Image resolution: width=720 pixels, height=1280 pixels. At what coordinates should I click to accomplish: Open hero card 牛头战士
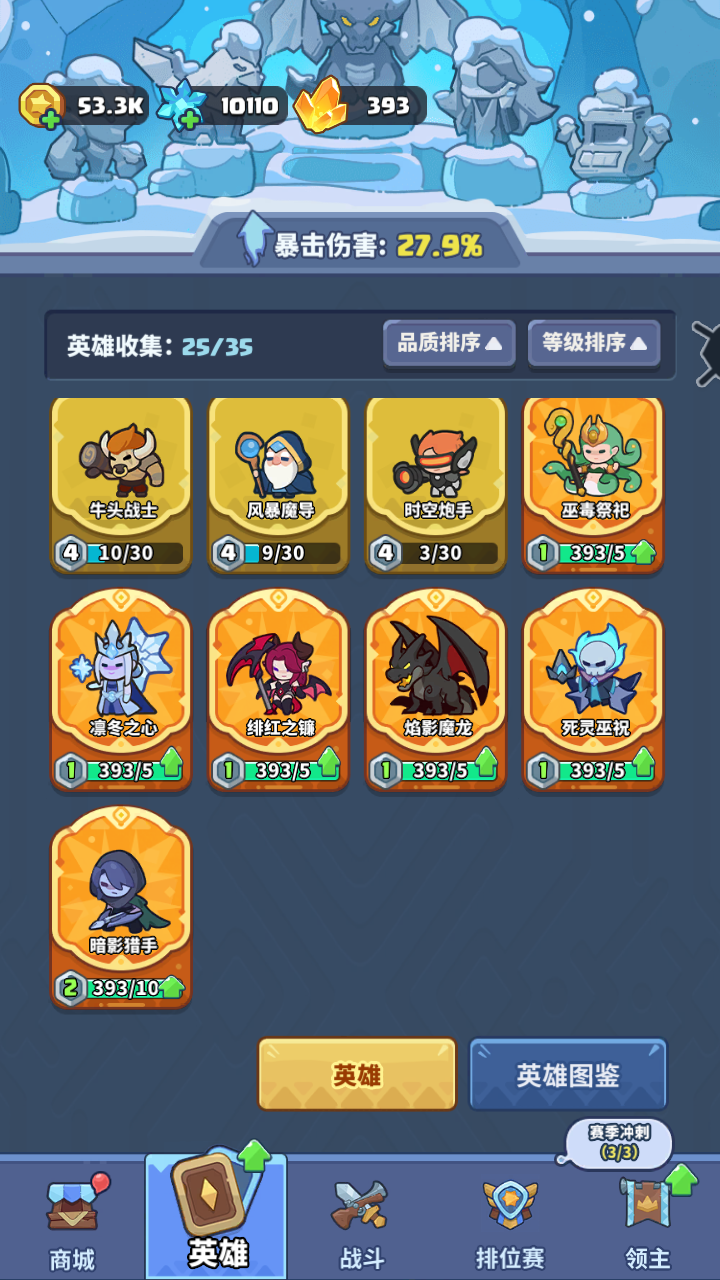click(121, 485)
